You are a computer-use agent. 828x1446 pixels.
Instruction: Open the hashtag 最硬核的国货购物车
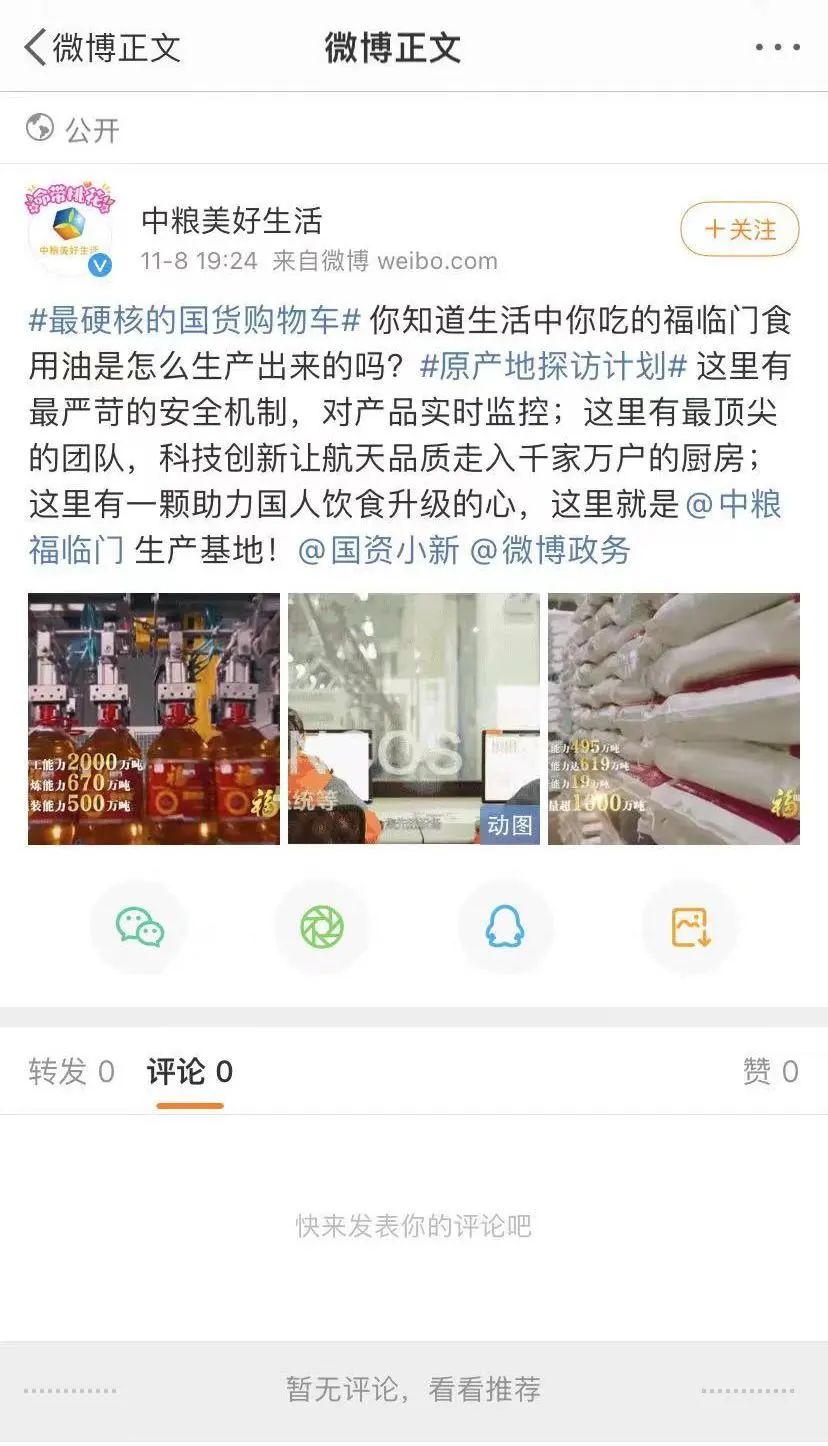click(195, 320)
